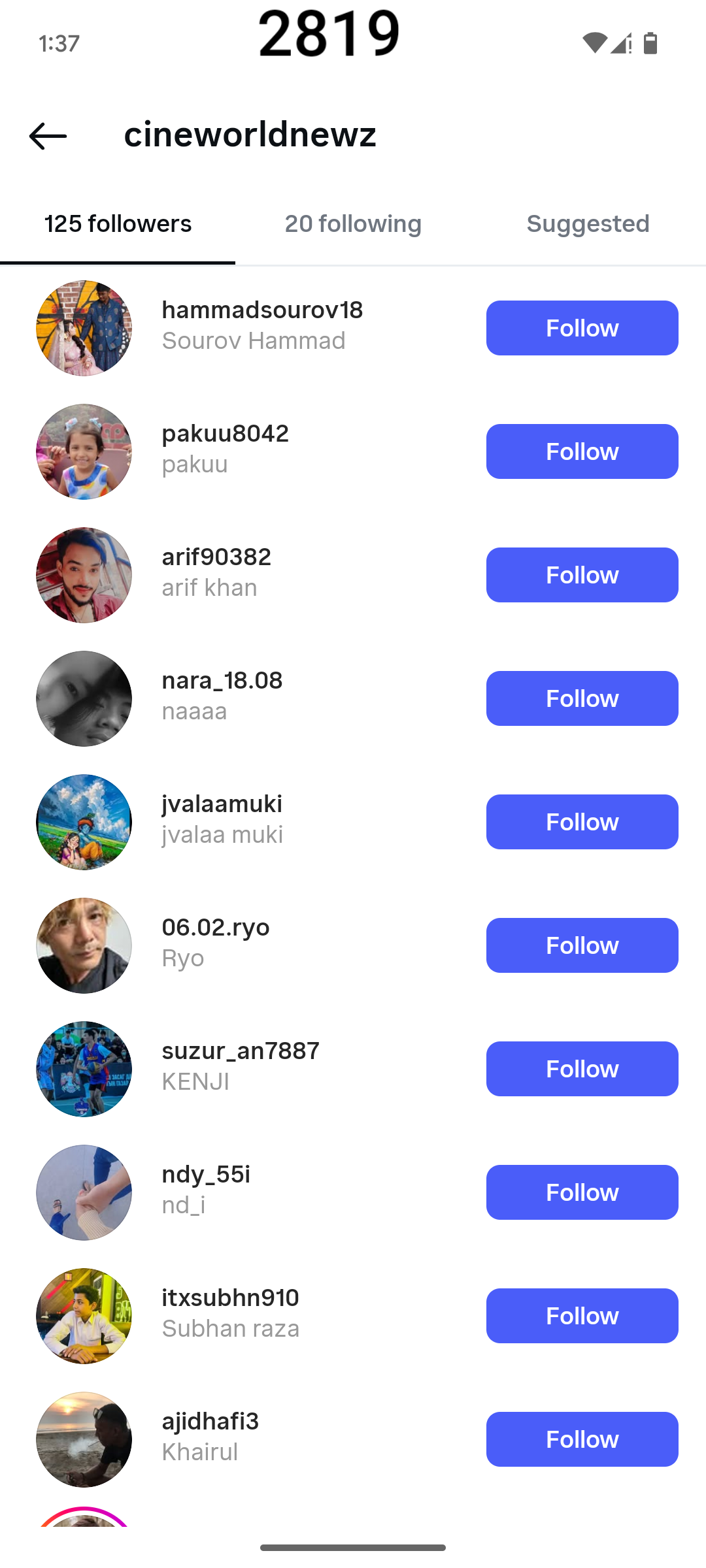Select the 125 followers tab
Viewport: 706px width, 1568px height.
click(x=118, y=224)
